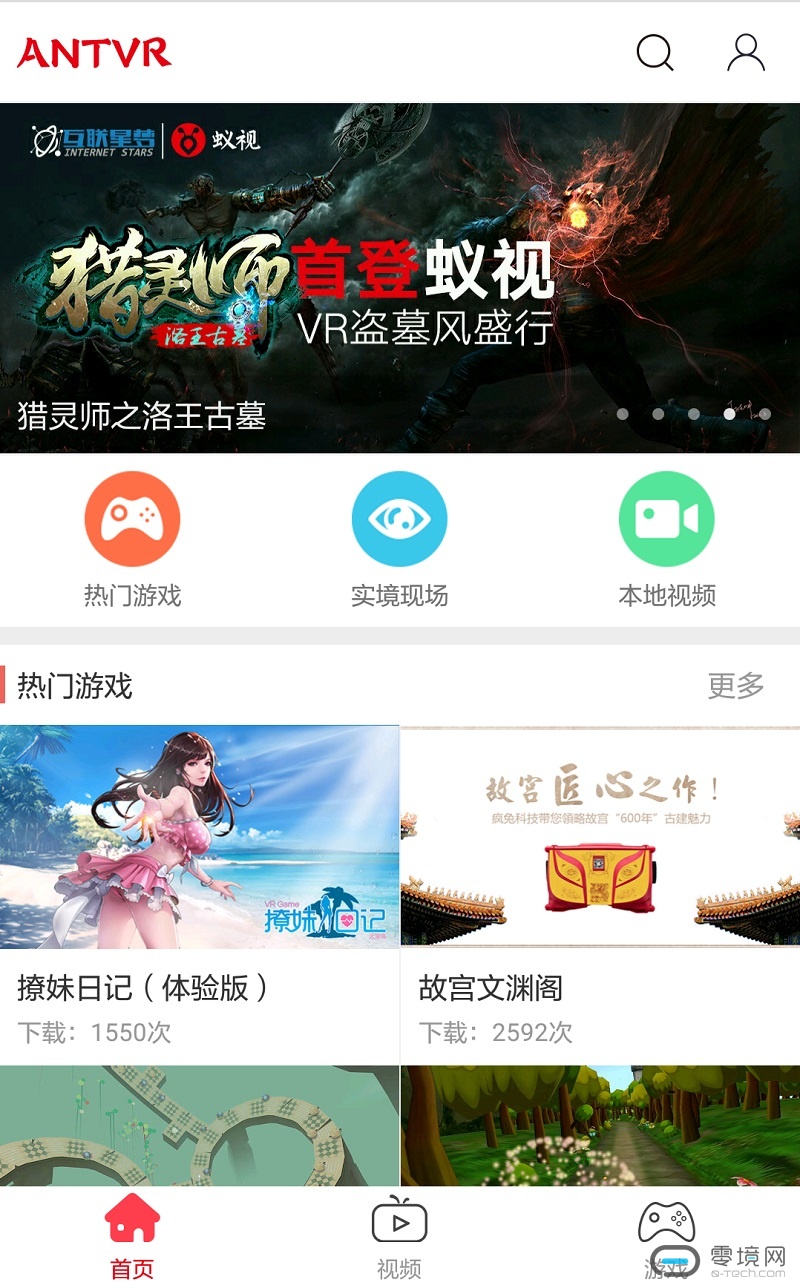Open the 实境现场 shortcut
The width and height of the screenshot is (800, 1288).
coord(399,540)
